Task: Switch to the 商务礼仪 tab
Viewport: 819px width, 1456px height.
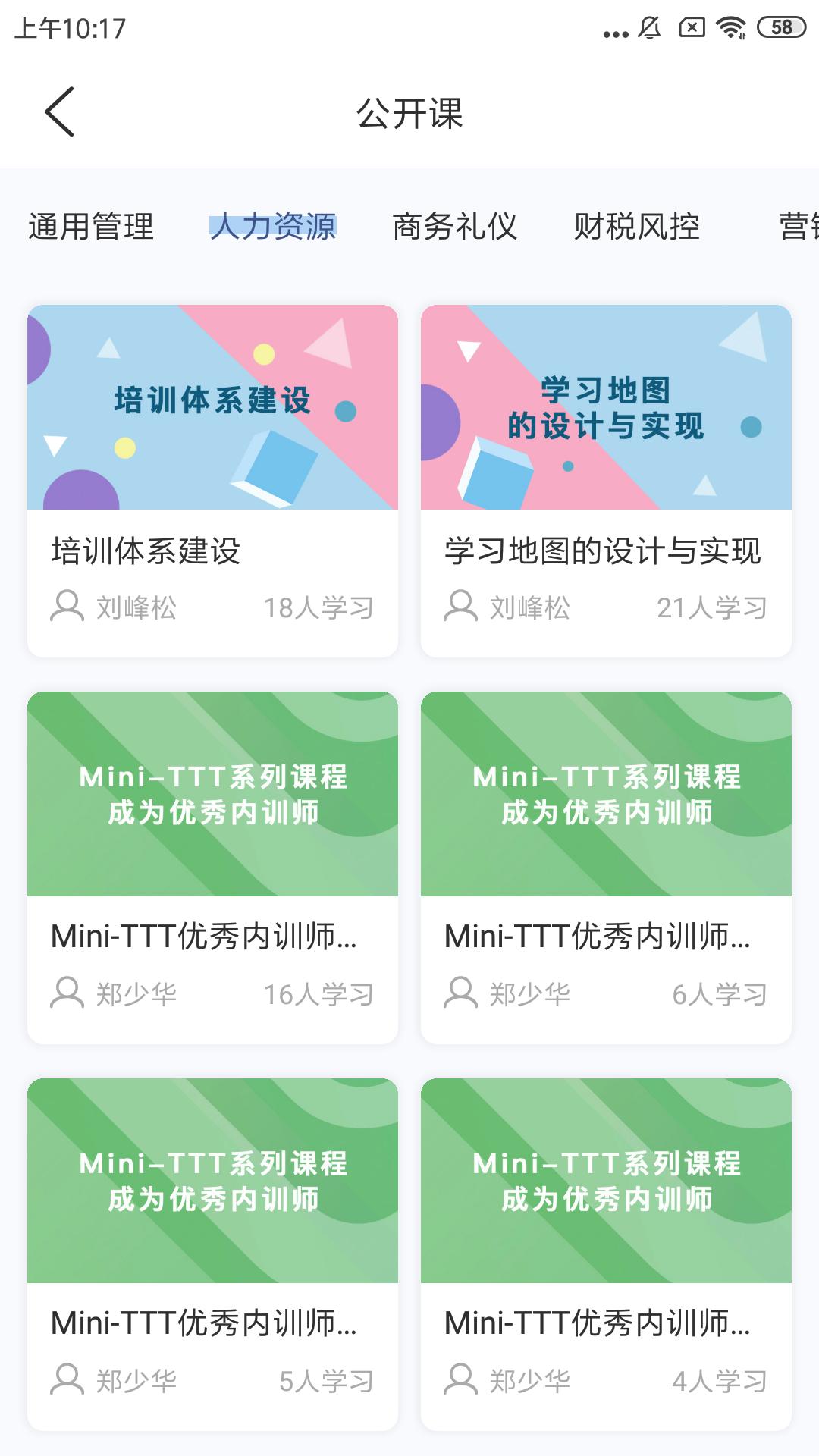Action: 454,227
